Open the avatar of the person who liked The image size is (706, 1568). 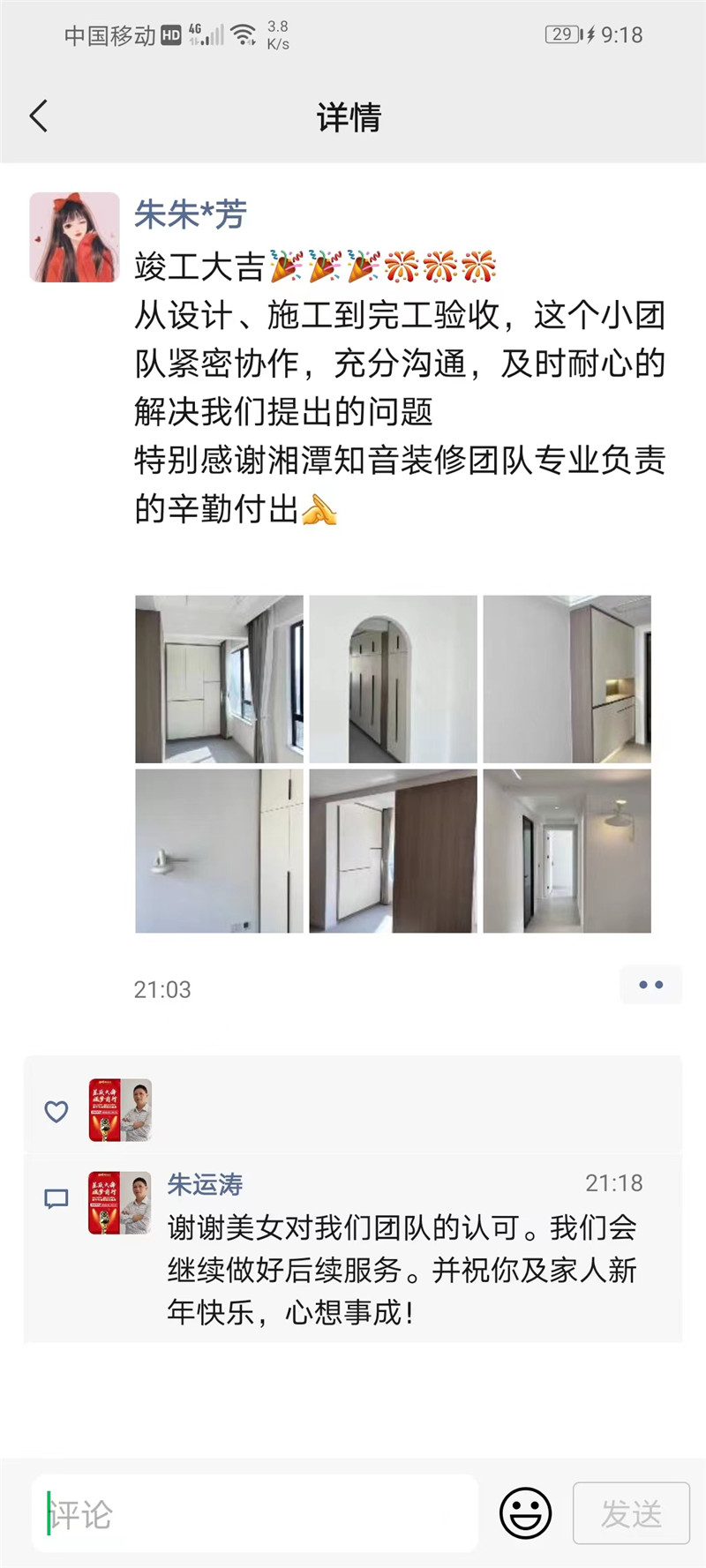120,1110
